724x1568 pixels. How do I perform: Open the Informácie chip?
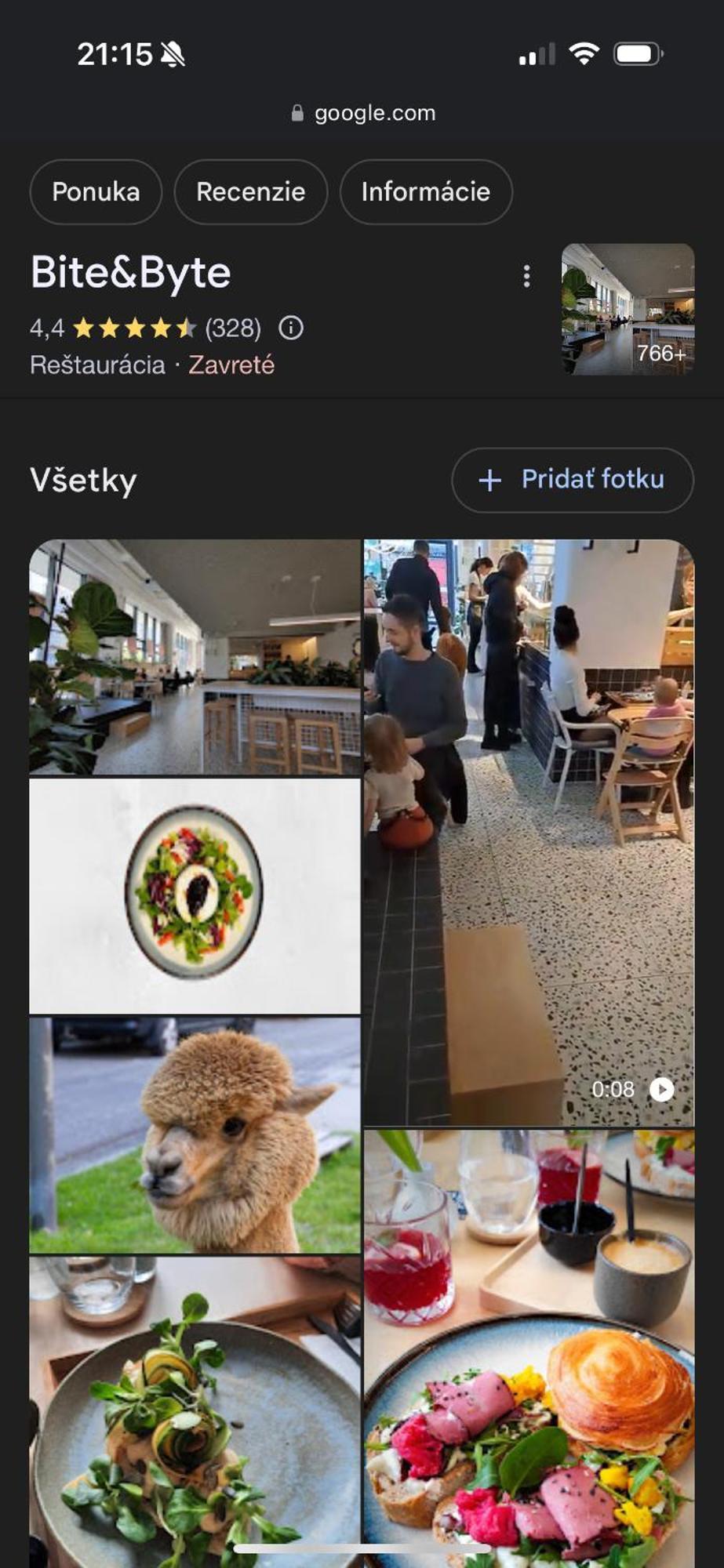click(x=425, y=192)
